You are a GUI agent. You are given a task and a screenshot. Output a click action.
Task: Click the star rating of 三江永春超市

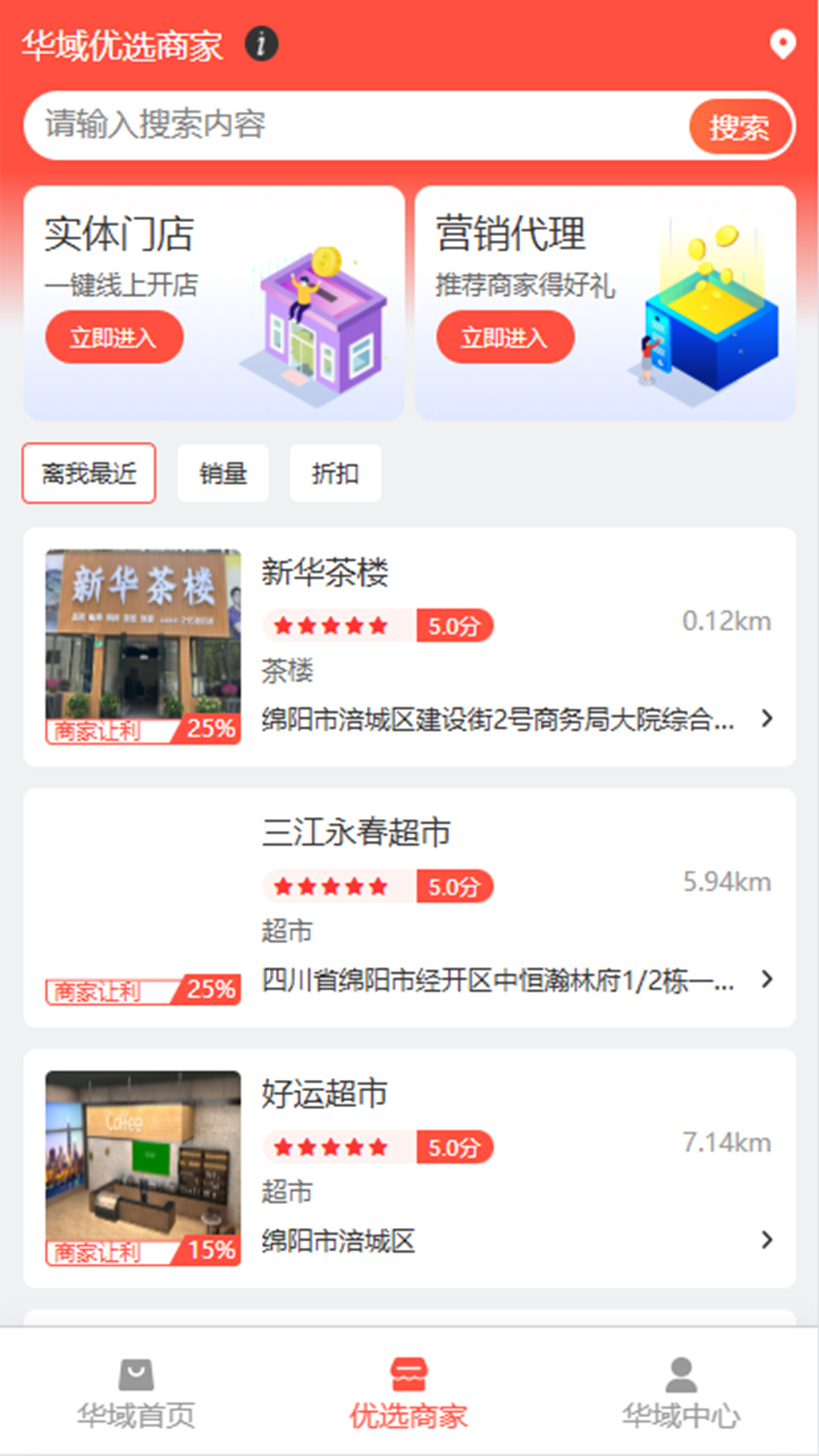(x=331, y=886)
